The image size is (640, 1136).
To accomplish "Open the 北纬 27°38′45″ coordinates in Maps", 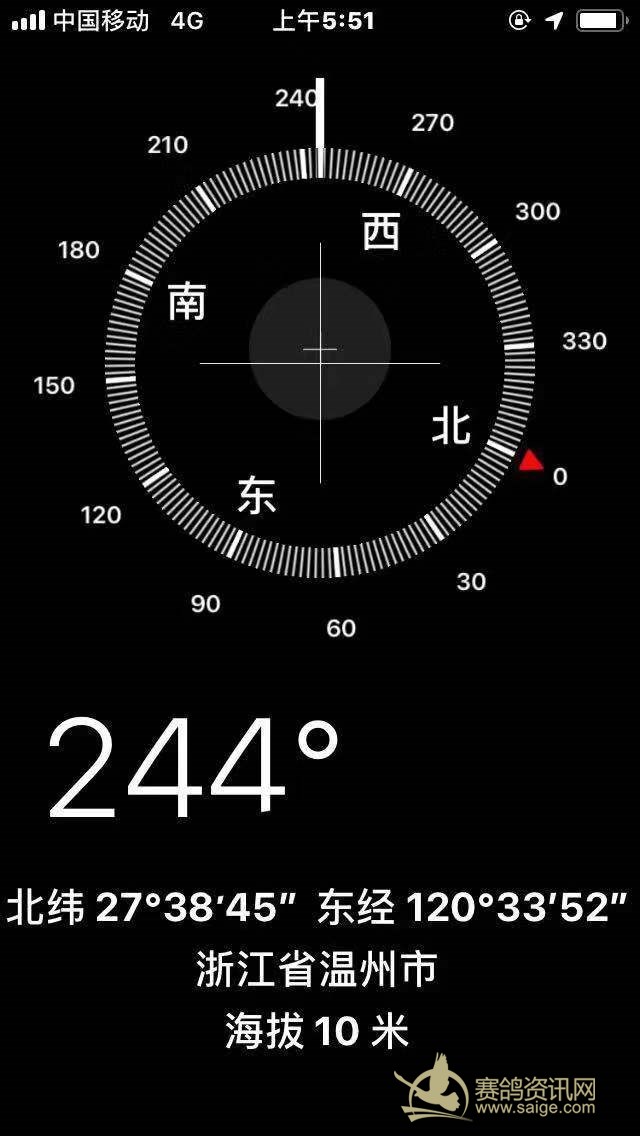I will (318, 908).
